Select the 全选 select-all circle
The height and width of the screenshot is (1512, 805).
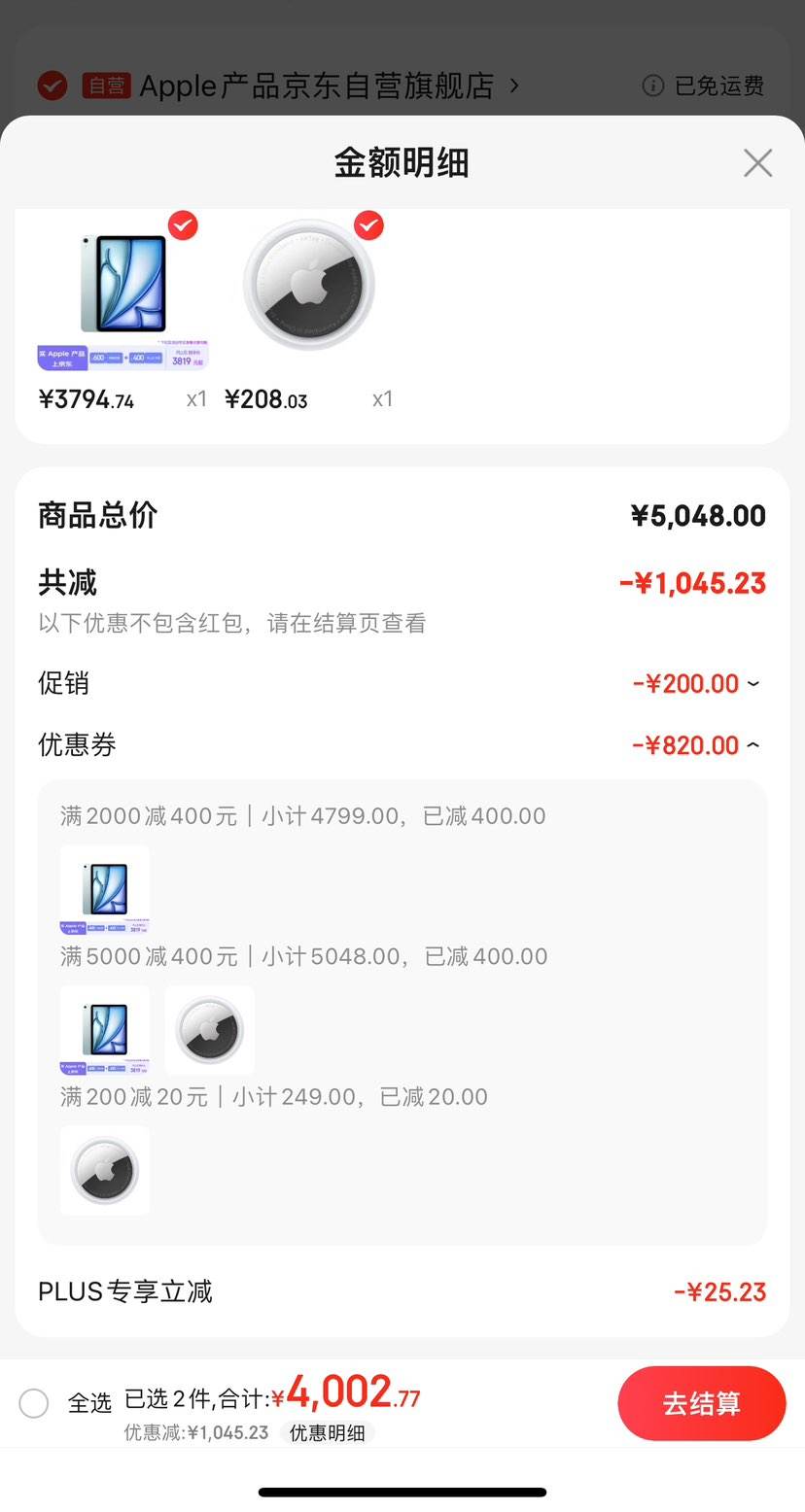click(34, 1403)
